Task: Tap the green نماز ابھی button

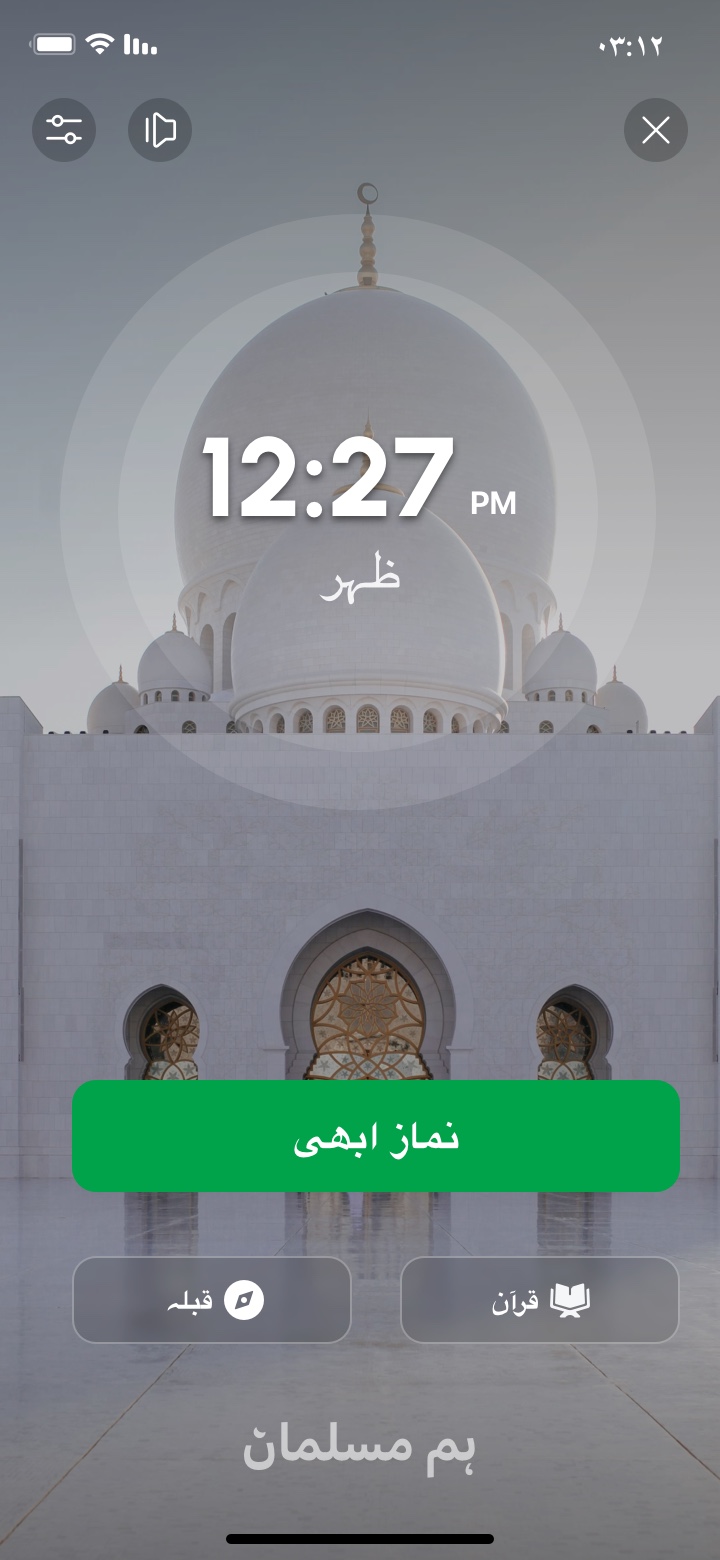Action: (376, 1136)
